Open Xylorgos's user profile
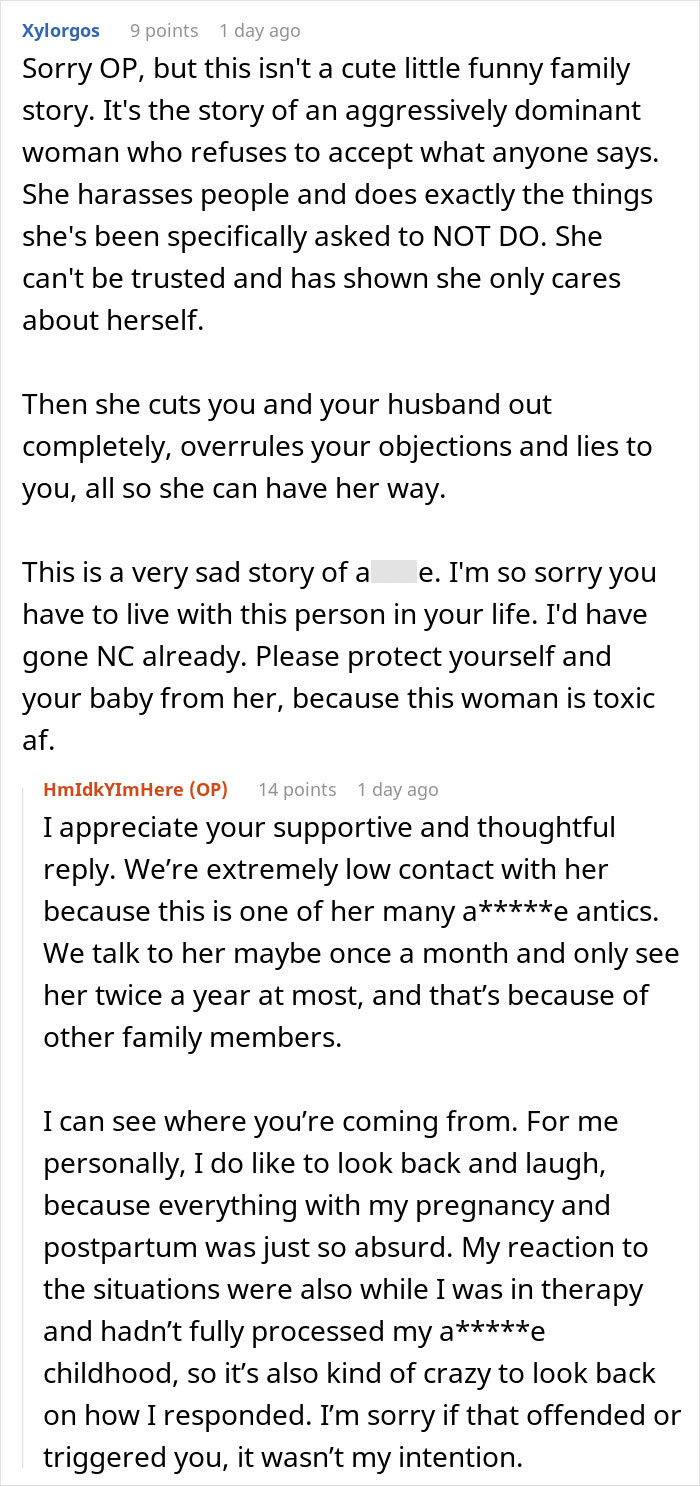700x1486 pixels. pyautogui.click(x=61, y=30)
